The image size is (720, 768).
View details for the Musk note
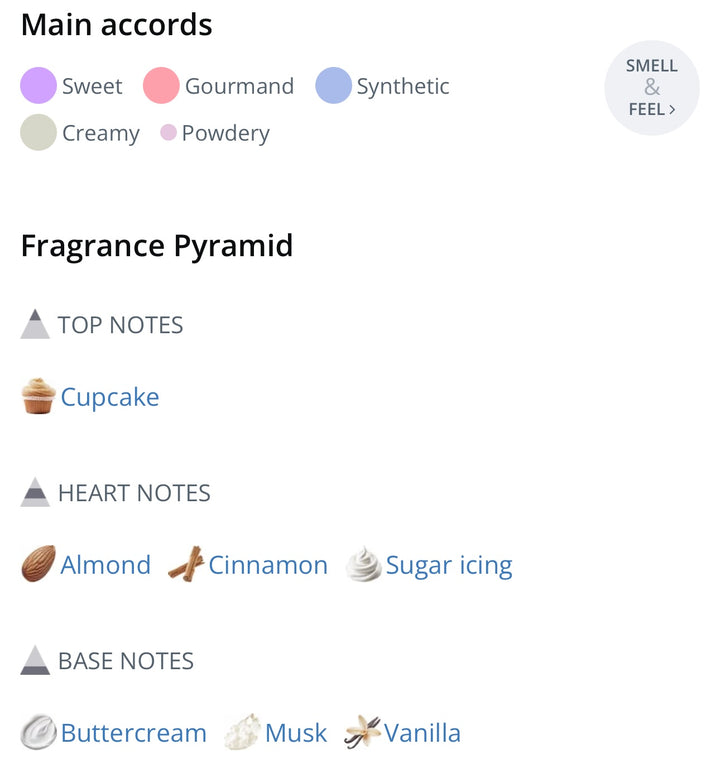point(295,733)
